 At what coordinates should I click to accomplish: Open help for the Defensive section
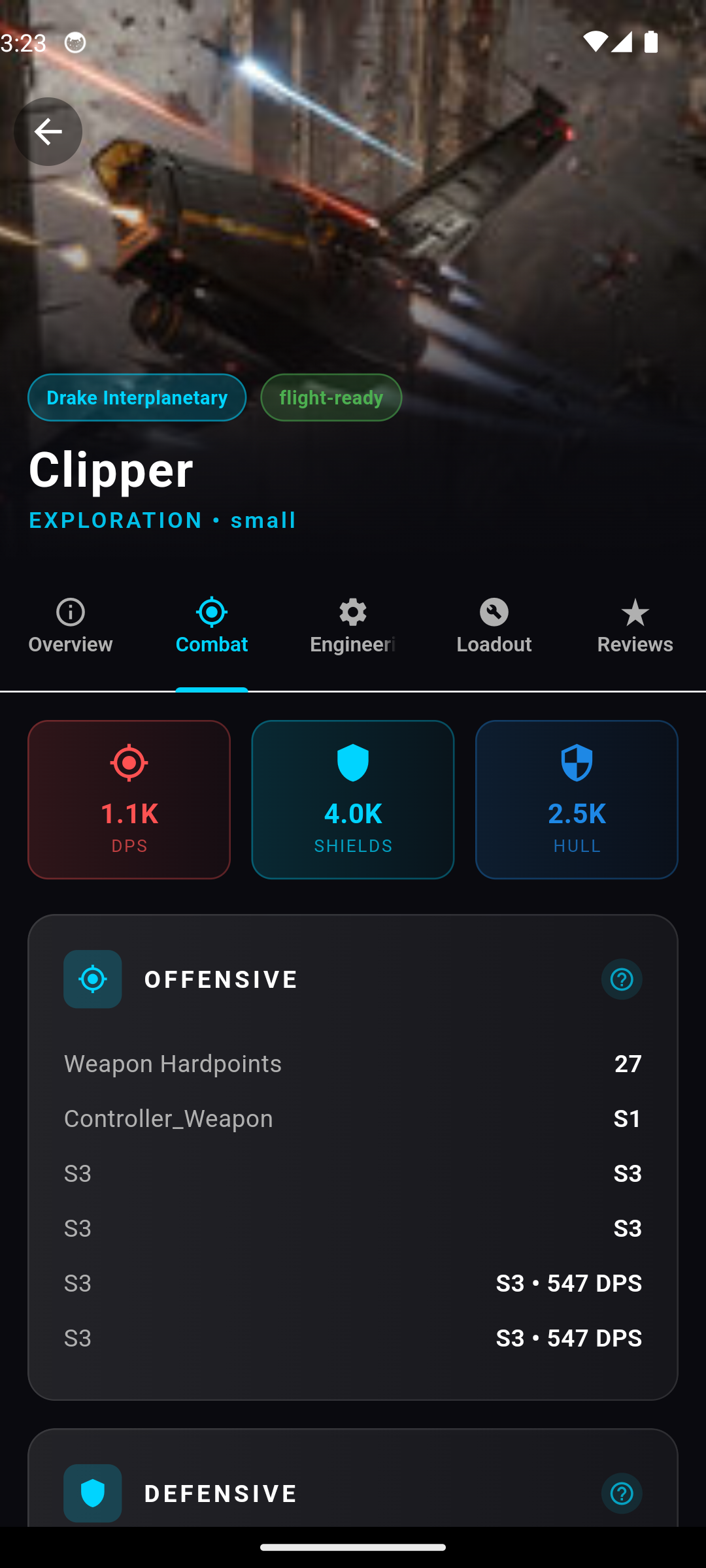[621, 1493]
